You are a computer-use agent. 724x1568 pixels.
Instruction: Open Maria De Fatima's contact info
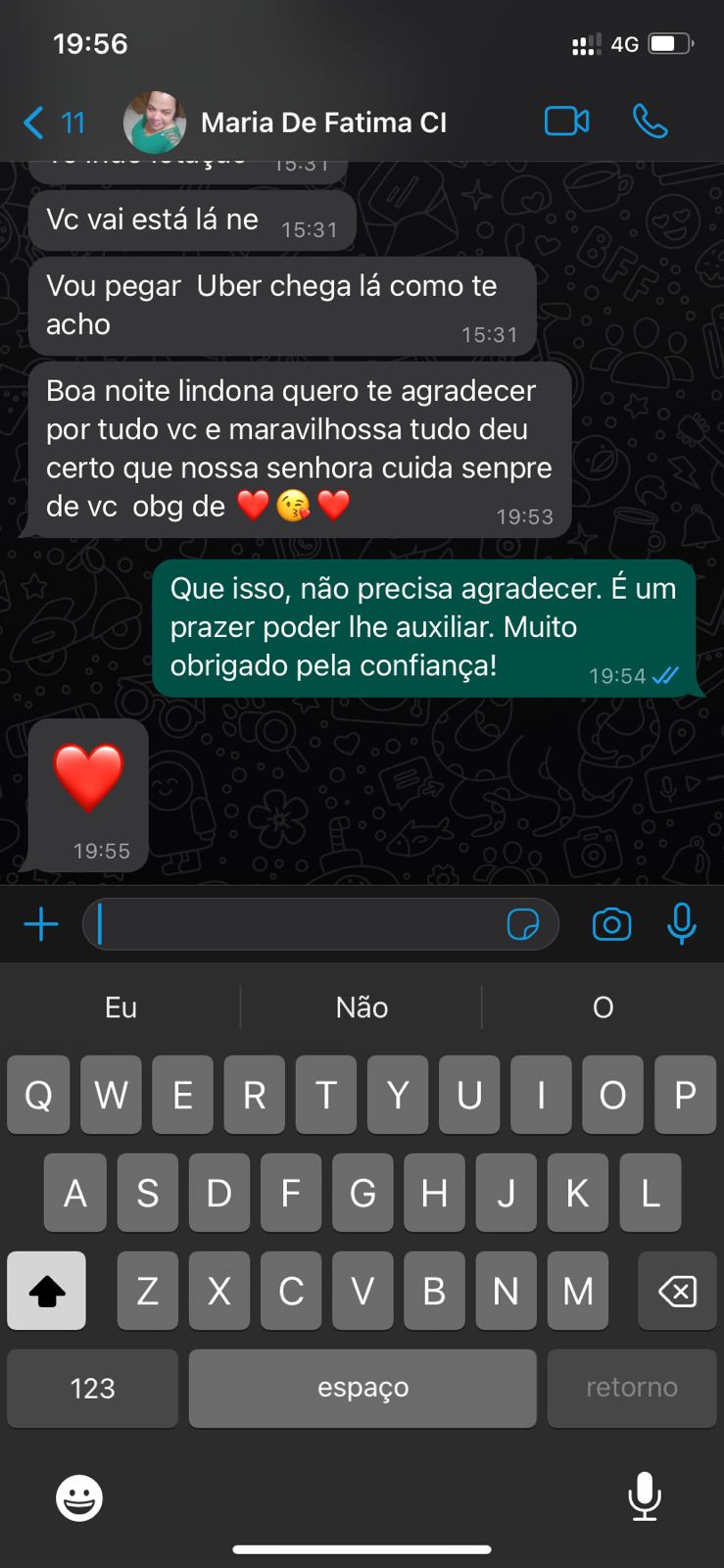click(323, 122)
